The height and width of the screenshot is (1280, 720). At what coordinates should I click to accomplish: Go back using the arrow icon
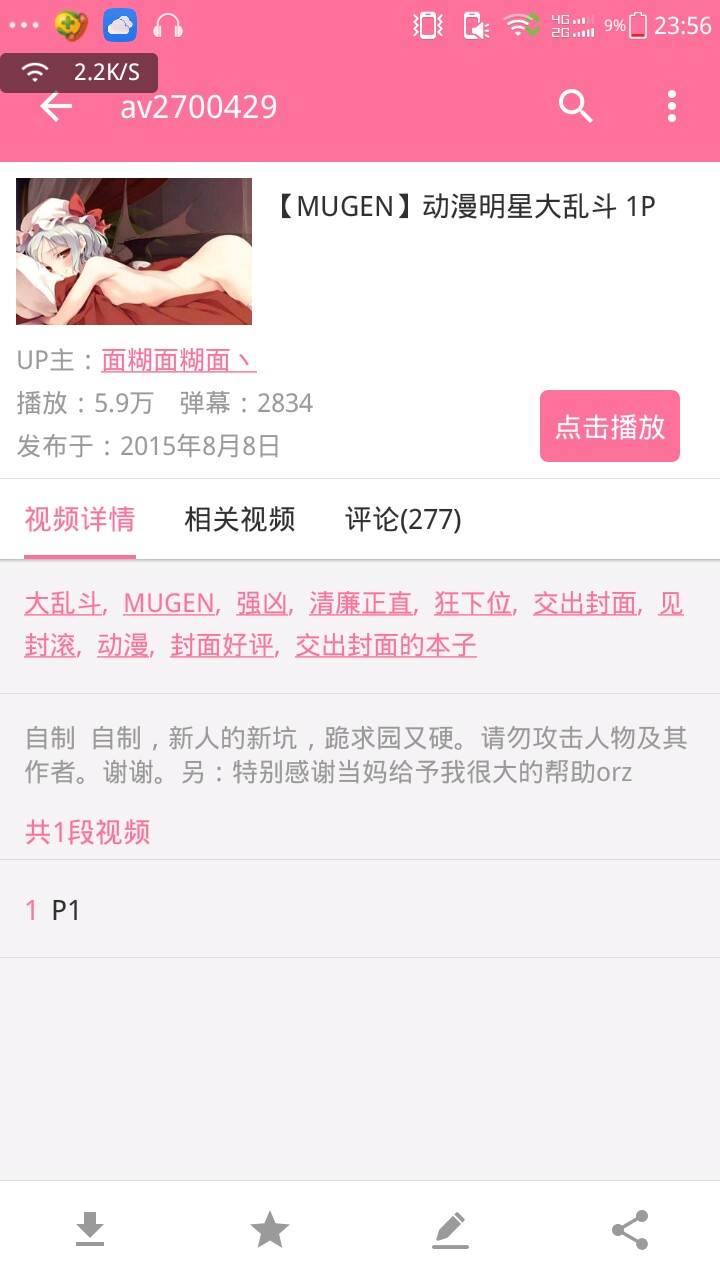click(x=56, y=107)
